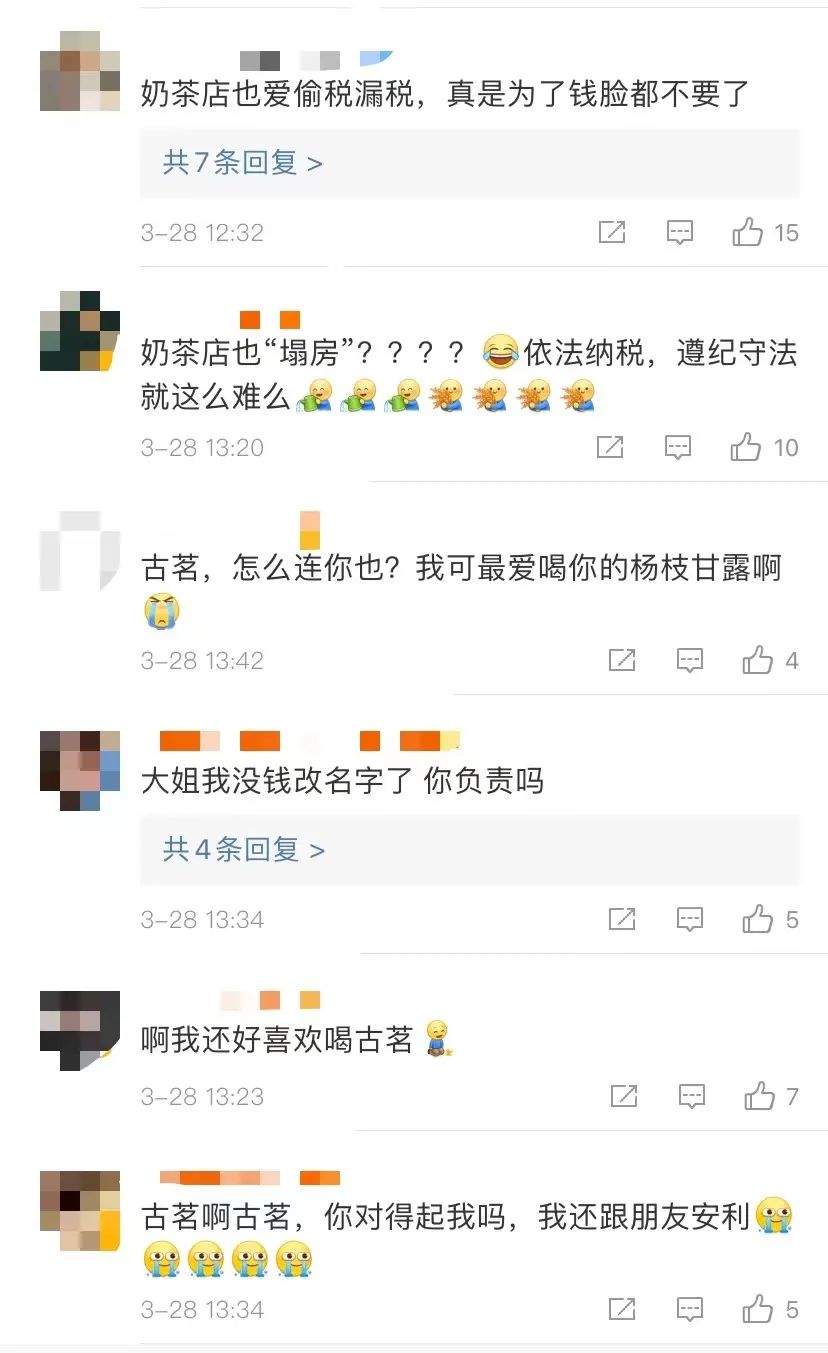Image resolution: width=828 pixels, height=1353 pixels.
Task: Expand the 共7条回复 replies link
Action: [x=243, y=162]
